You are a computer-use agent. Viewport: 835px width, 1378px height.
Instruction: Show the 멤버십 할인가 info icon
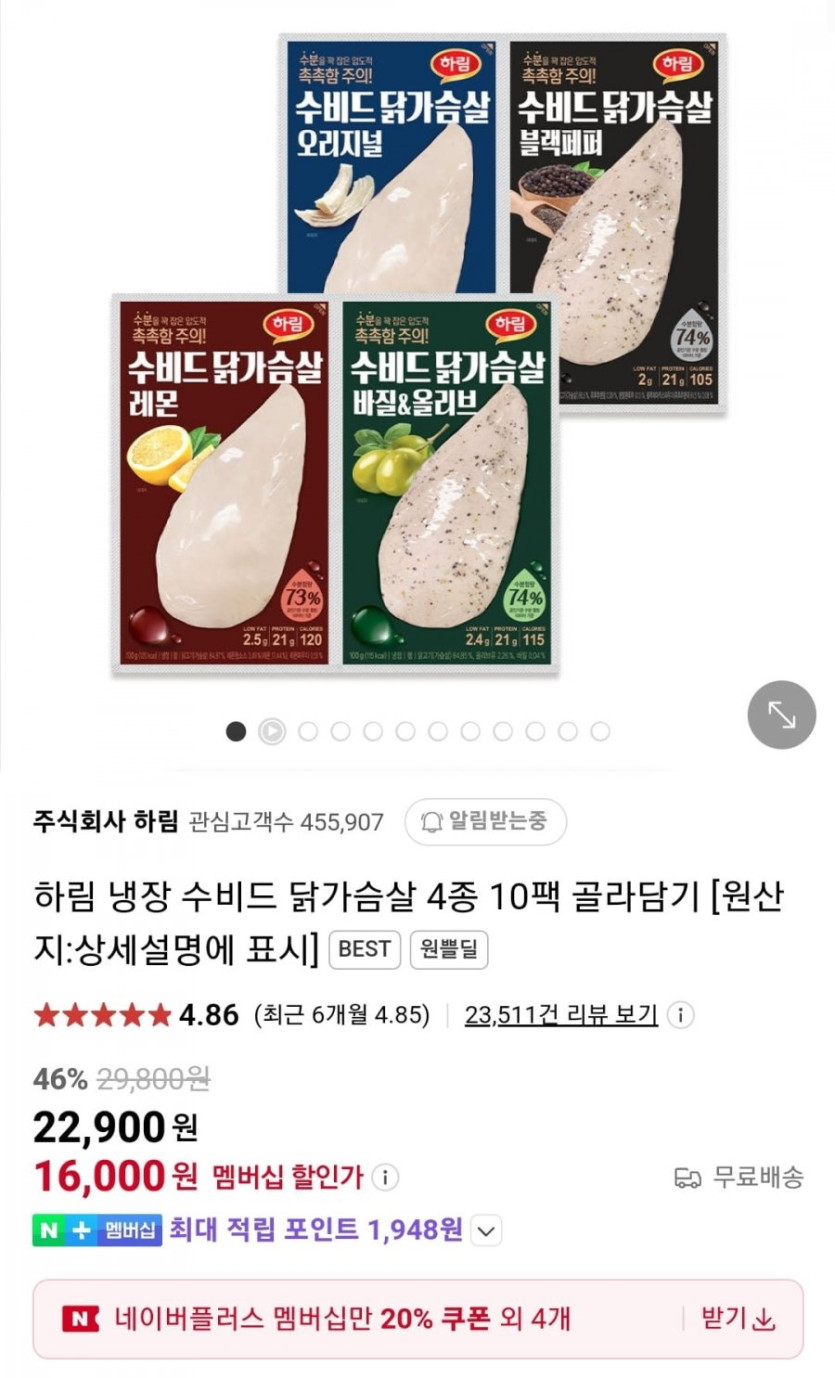click(x=386, y=1177)
